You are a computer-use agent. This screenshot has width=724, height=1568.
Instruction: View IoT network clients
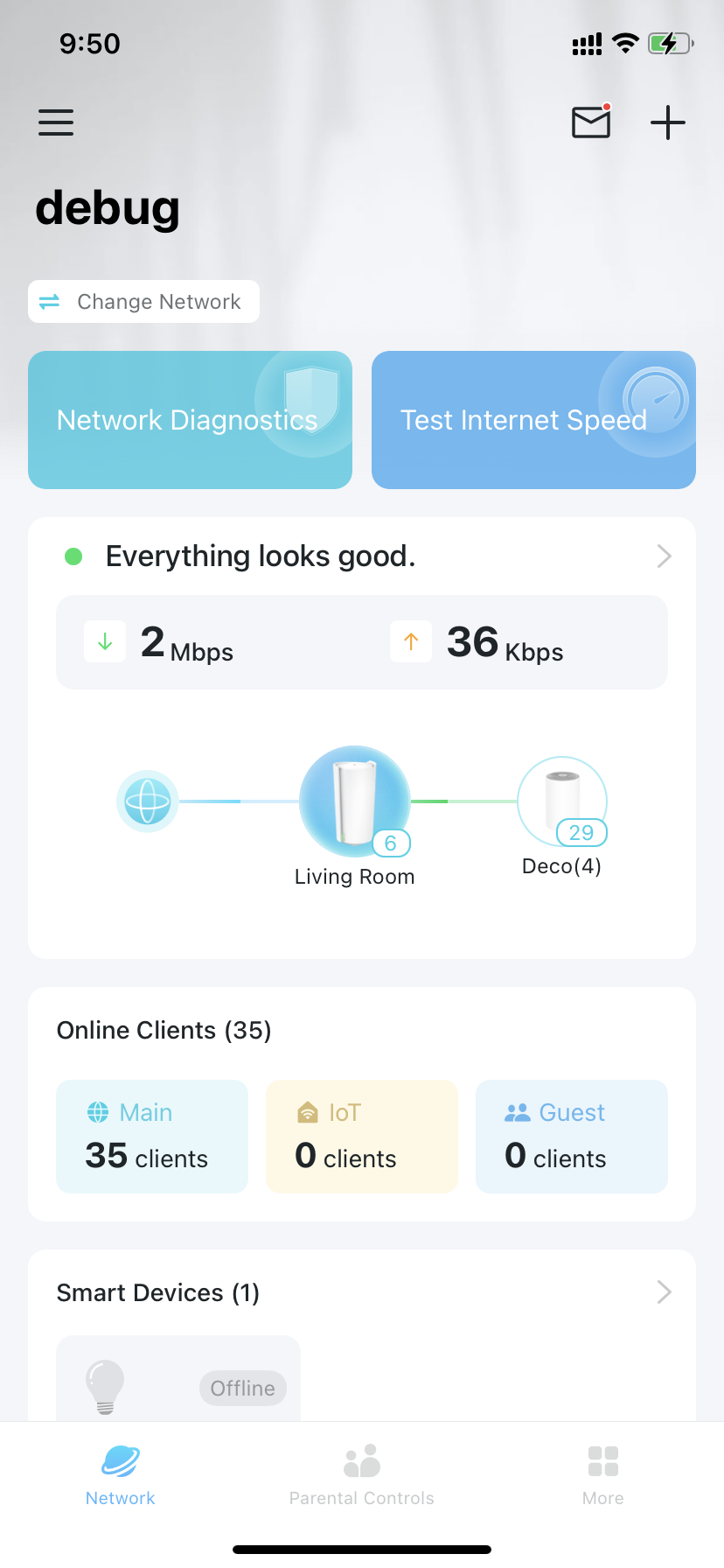tap(362, 1137)
